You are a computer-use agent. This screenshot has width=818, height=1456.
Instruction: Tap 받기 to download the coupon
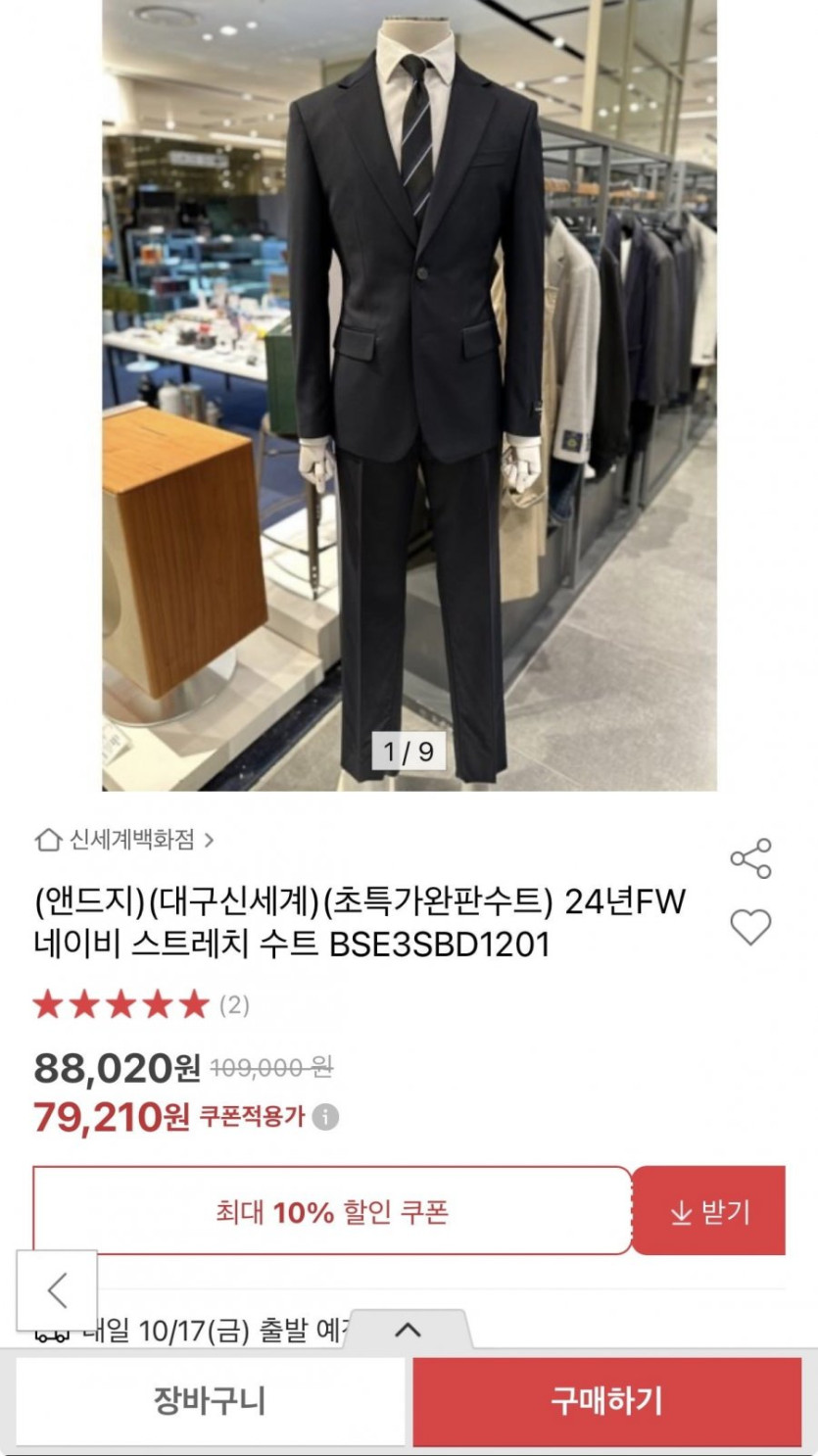[x=709, y=1212]
